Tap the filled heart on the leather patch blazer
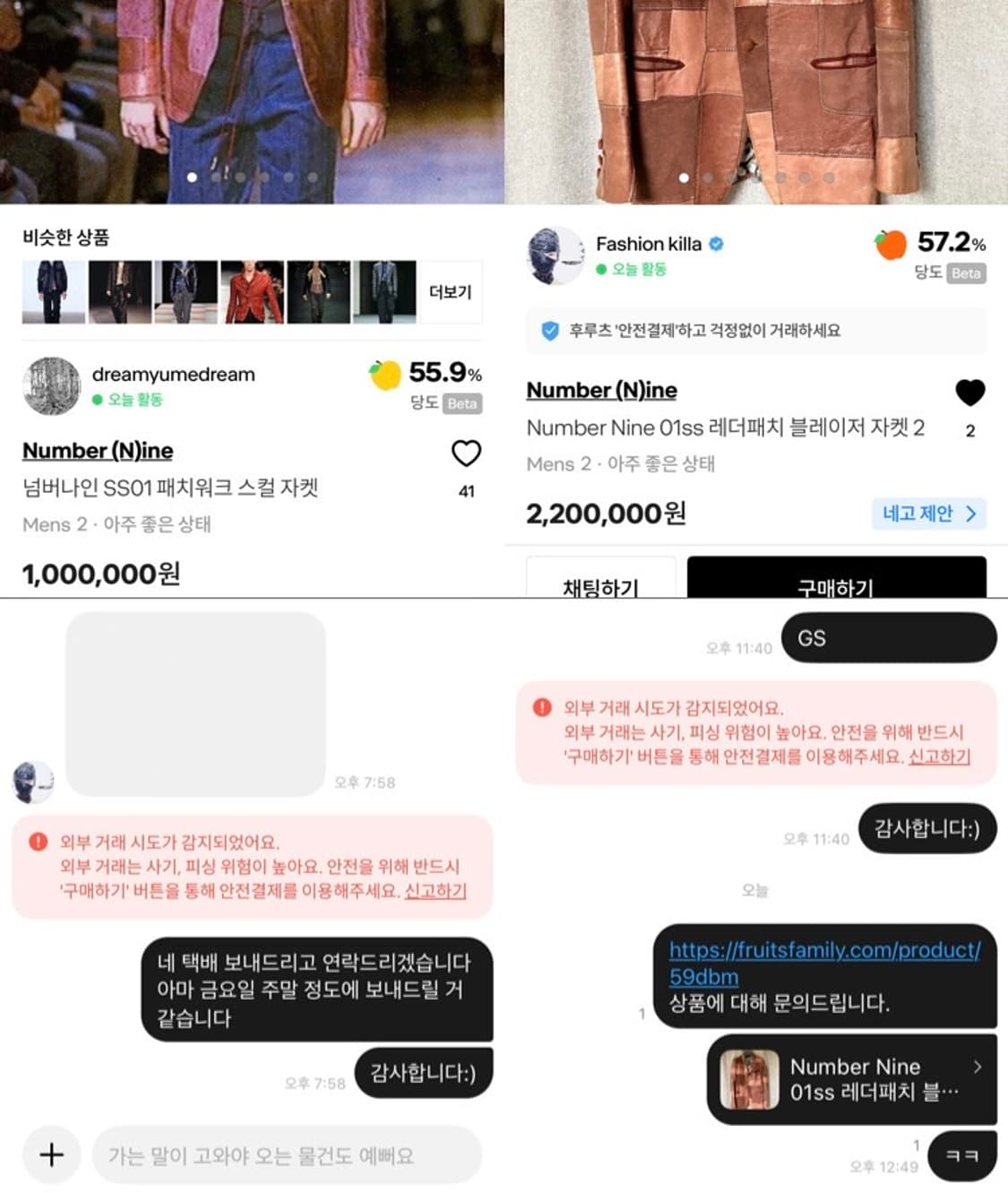1008x1193 pixels. point(969,393)
